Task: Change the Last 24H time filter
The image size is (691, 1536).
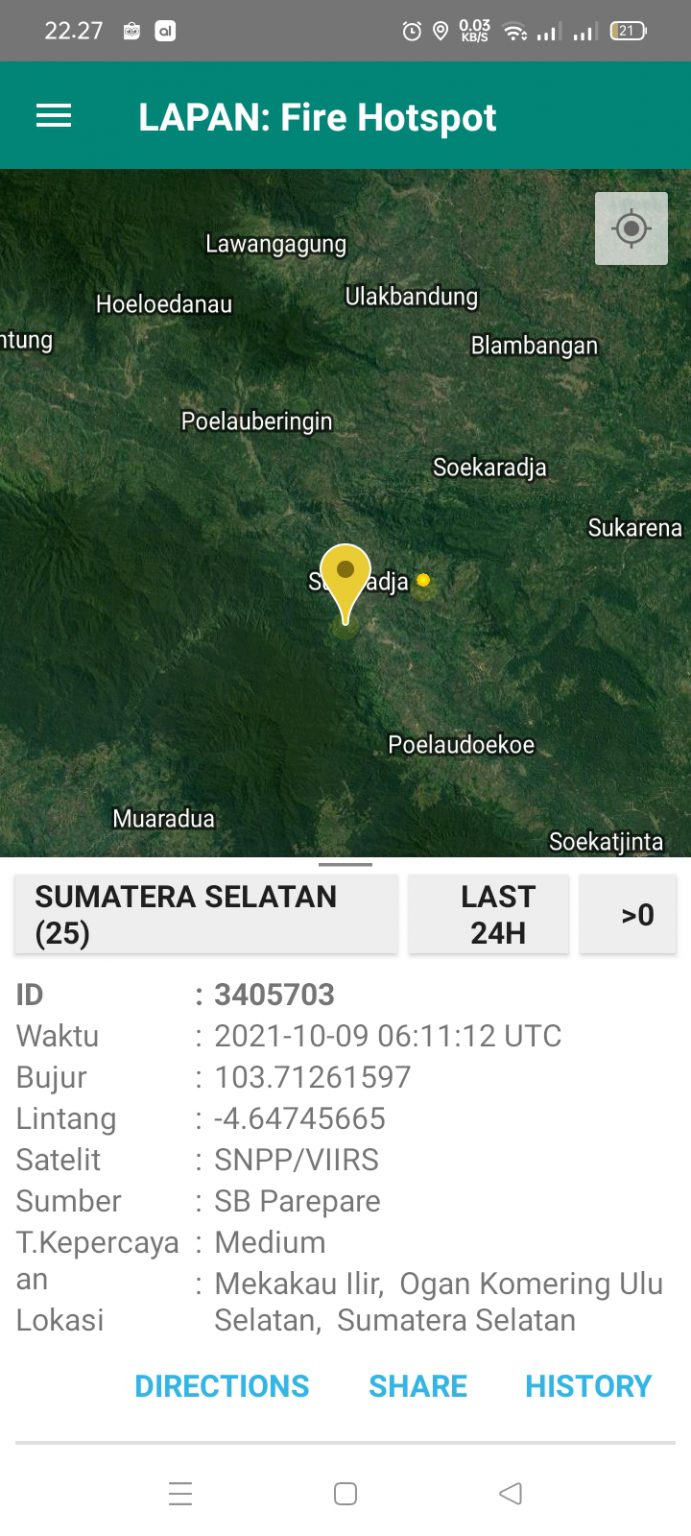Action: pos(488,914)
